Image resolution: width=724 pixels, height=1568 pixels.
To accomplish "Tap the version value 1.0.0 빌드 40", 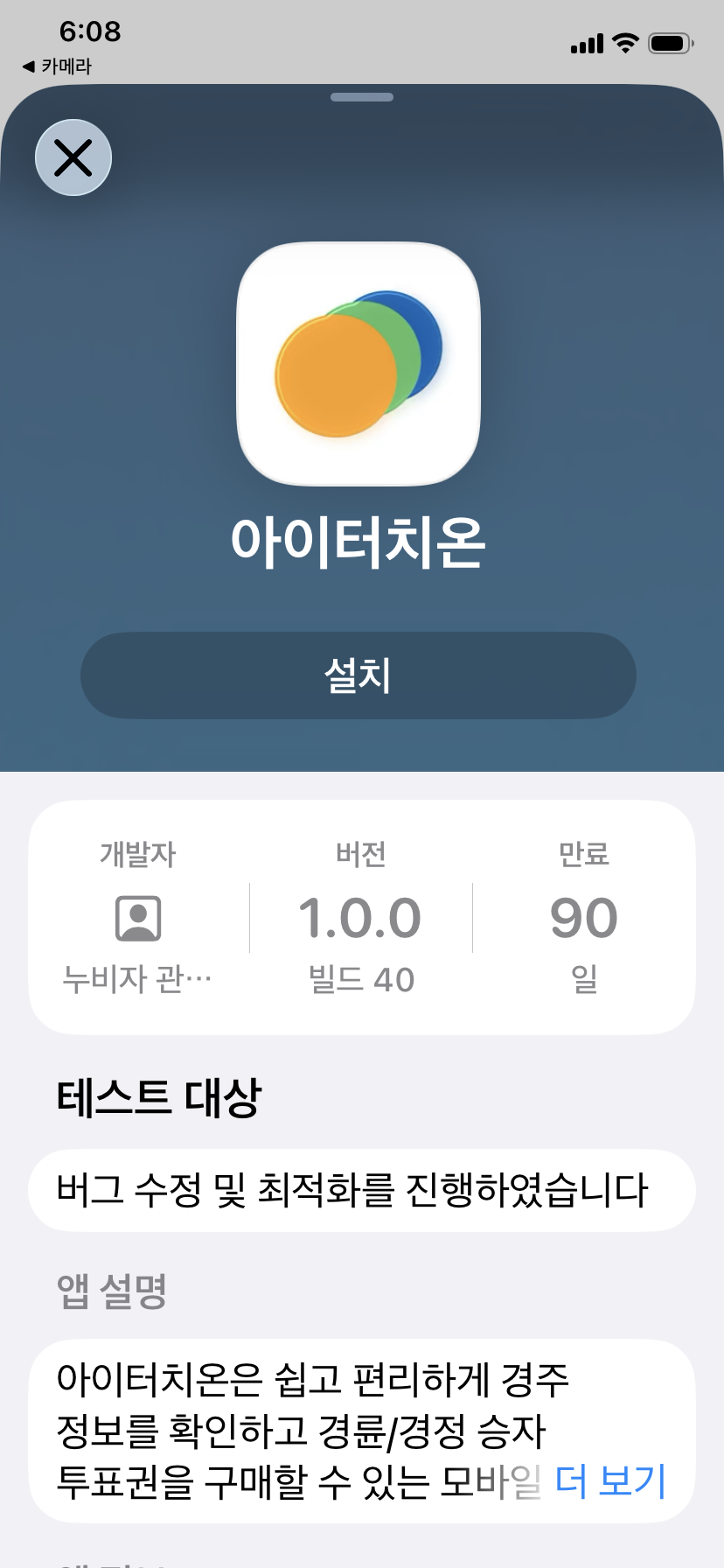I will click(x=362, y=916).
